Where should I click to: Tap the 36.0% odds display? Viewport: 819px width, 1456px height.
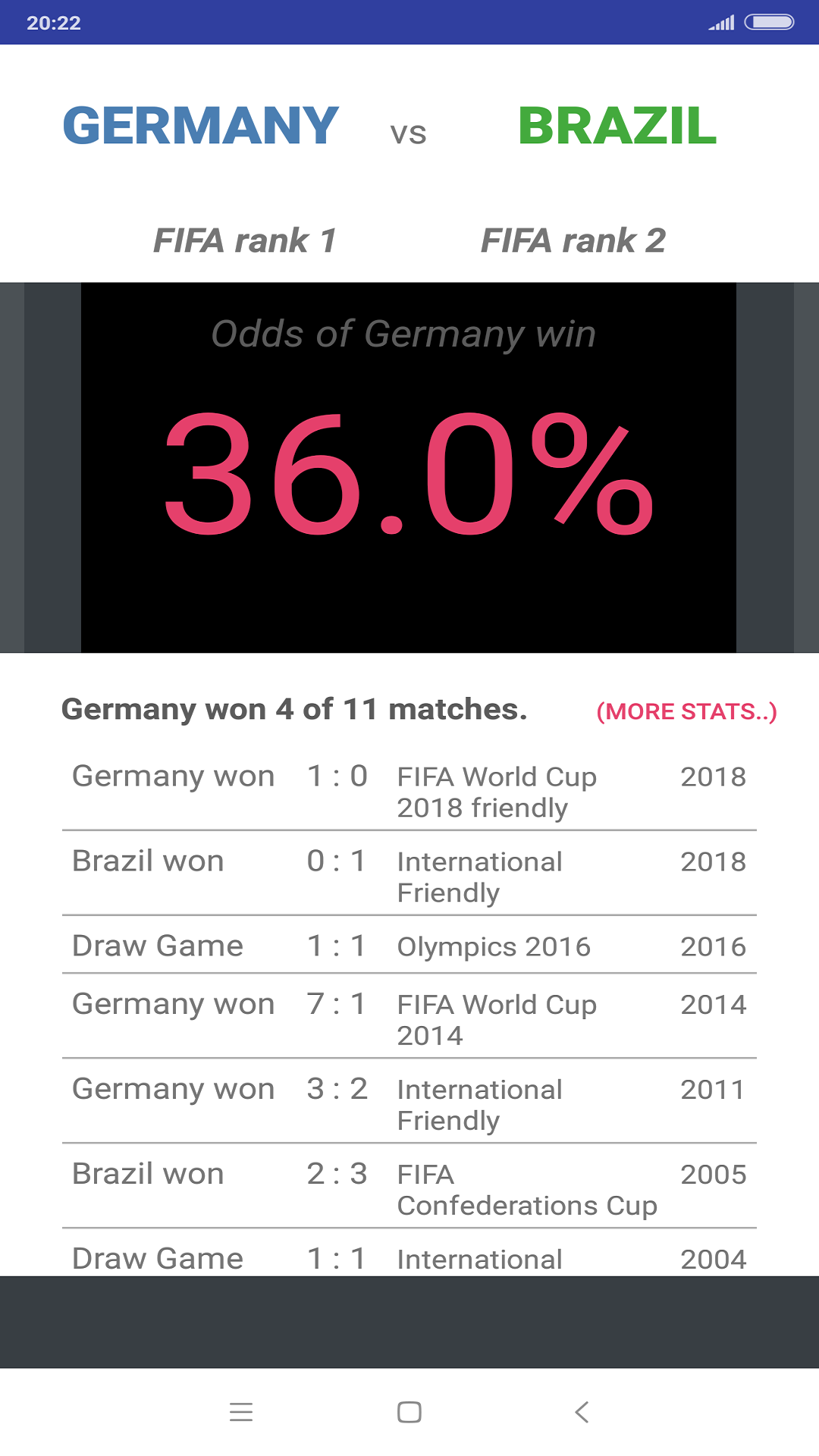coord(409,474)
